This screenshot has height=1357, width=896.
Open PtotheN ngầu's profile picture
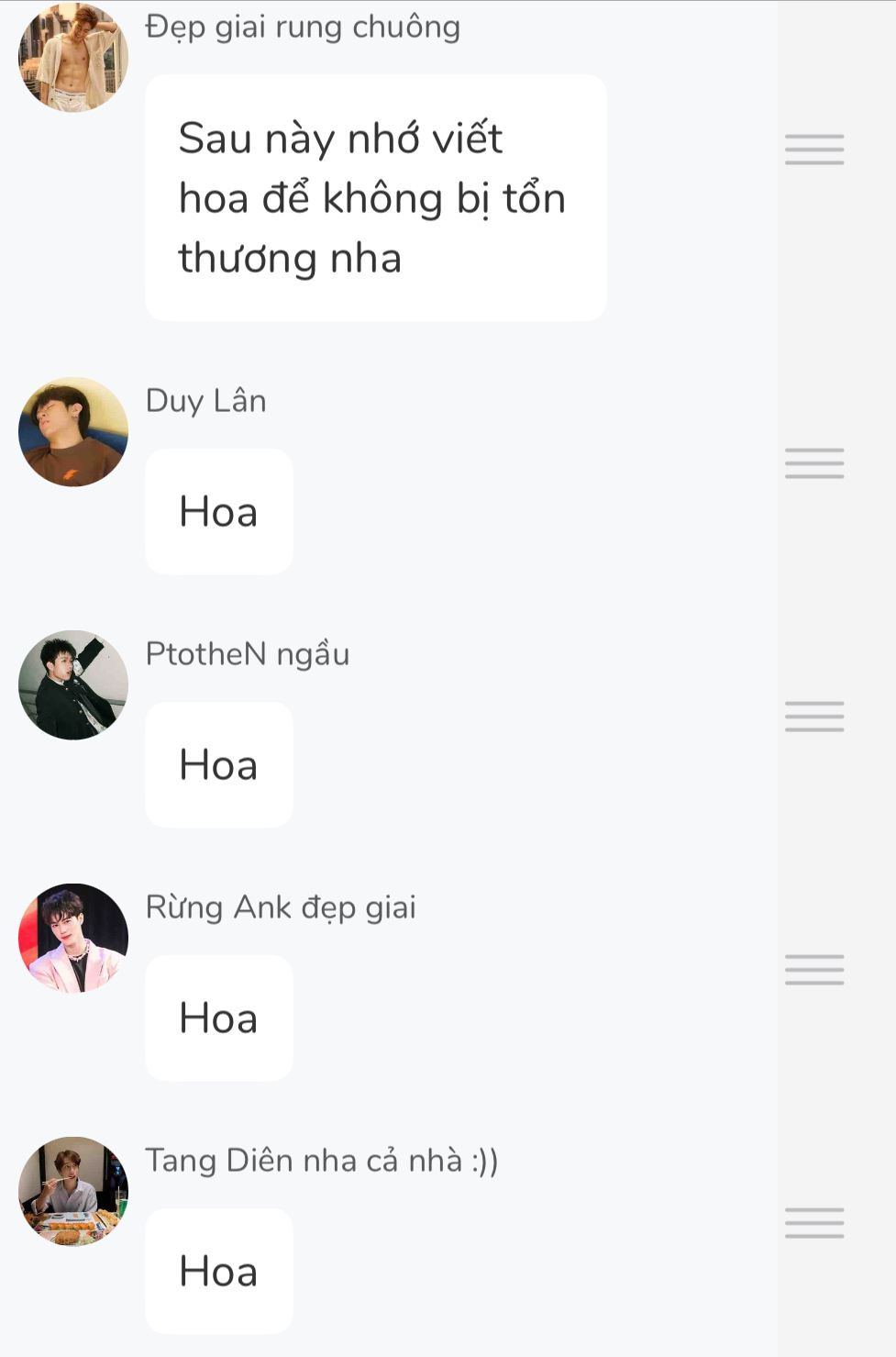click(x=73, y=684)
